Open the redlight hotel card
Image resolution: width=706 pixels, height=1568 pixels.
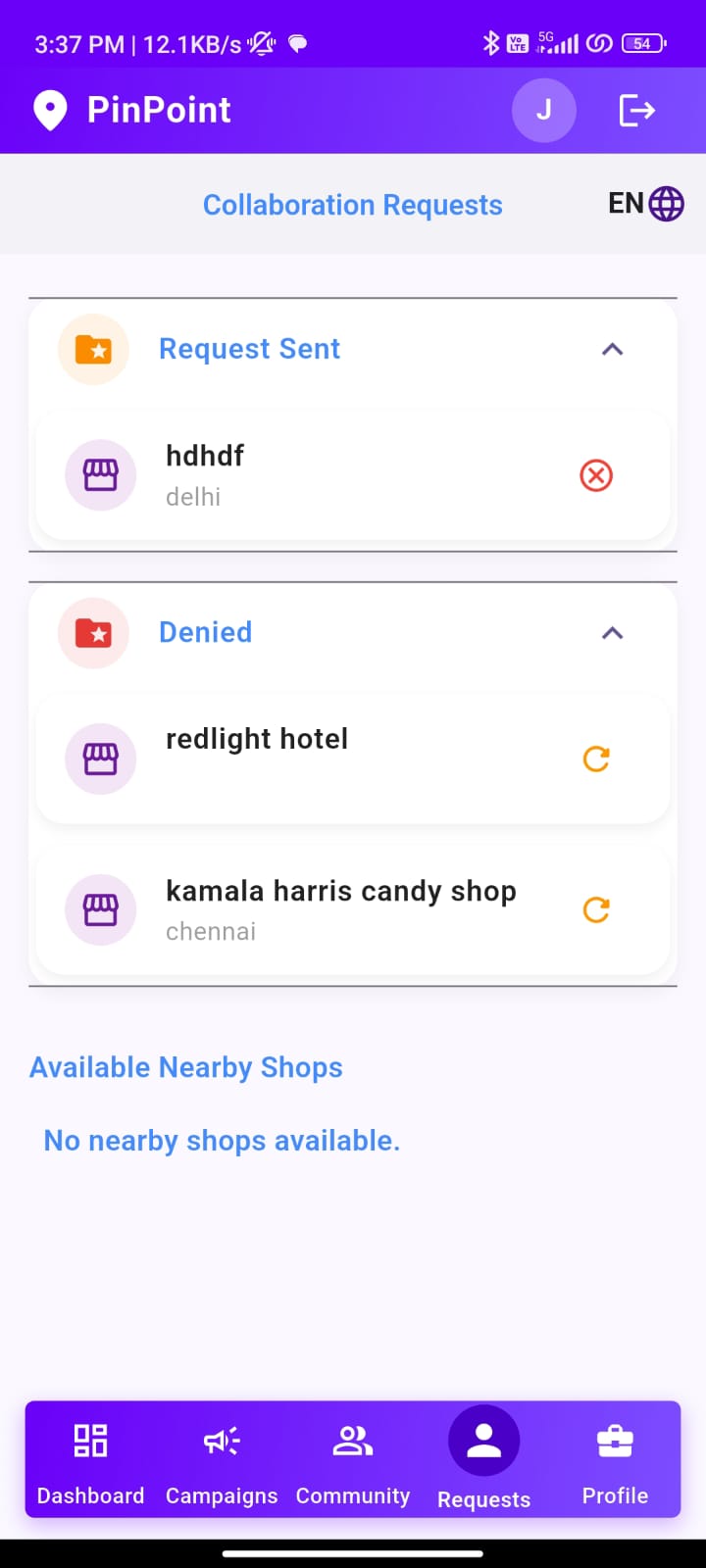(x=353, y=759)
